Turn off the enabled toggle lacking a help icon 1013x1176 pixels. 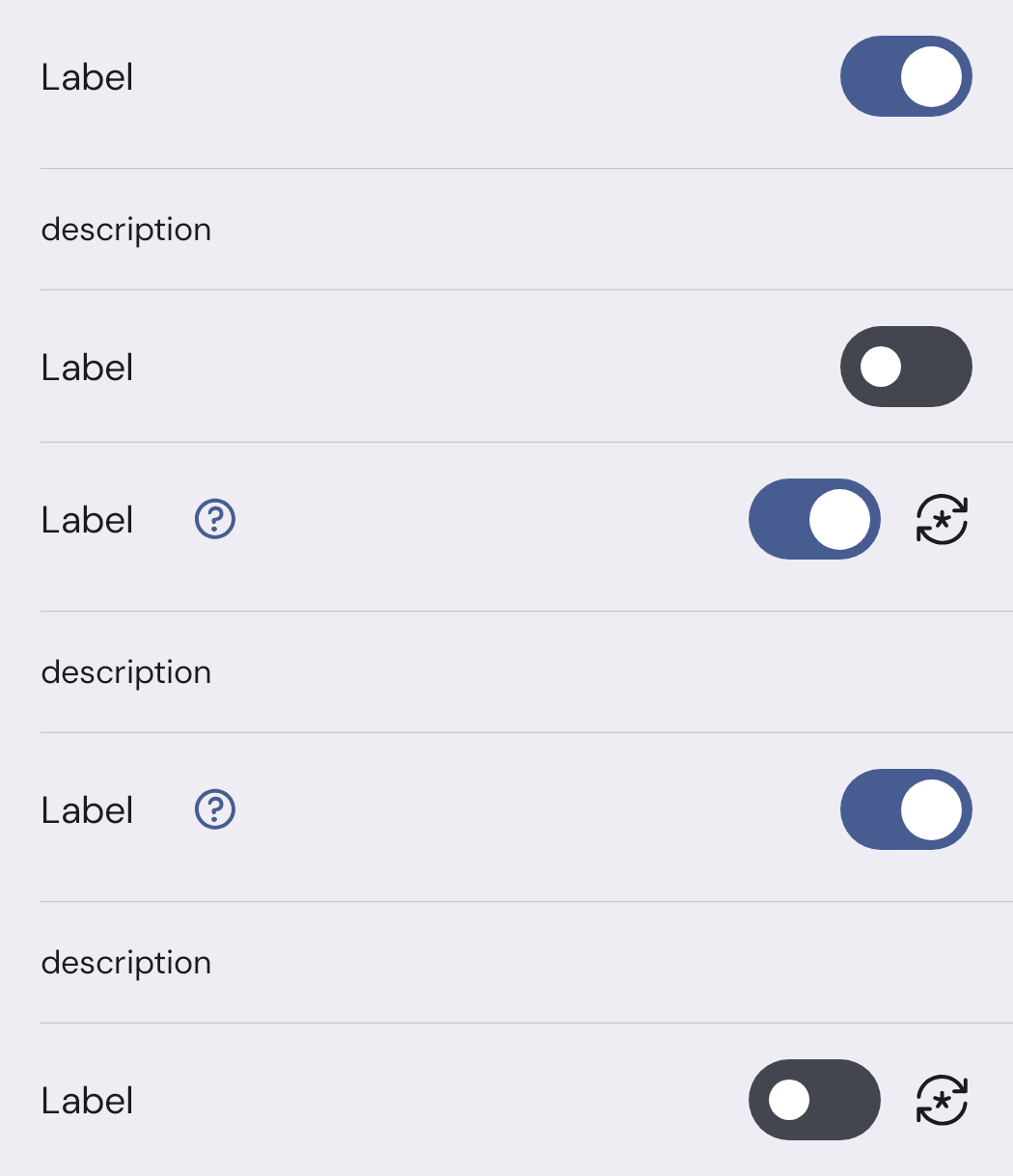(906, 76)
